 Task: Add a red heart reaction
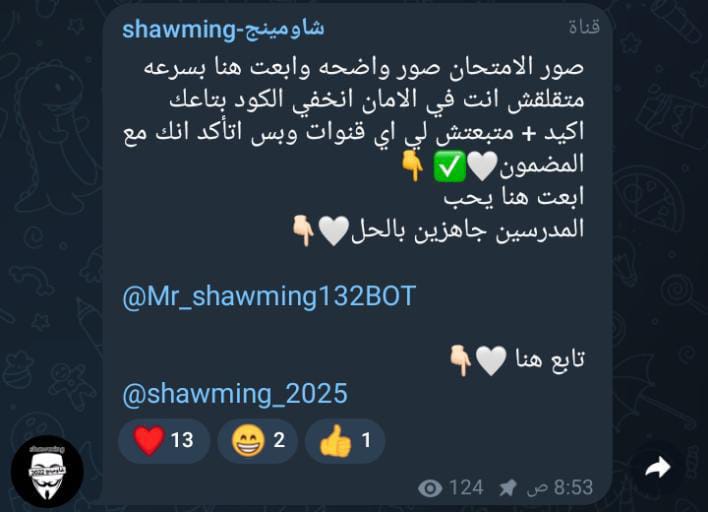pyautogui.click(x=164, y=440)
